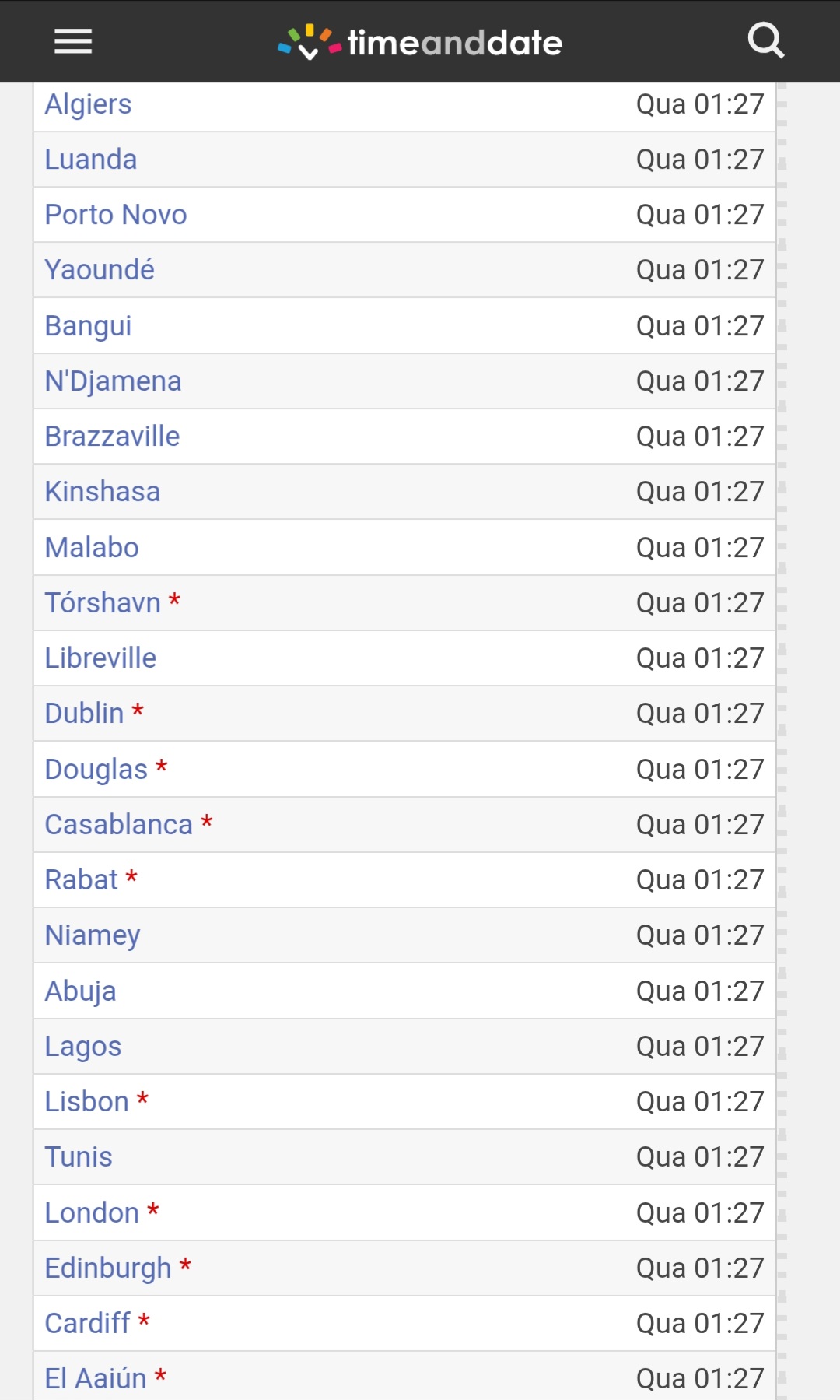
Task: Open the search icon
Action: [x=766, y=40]
